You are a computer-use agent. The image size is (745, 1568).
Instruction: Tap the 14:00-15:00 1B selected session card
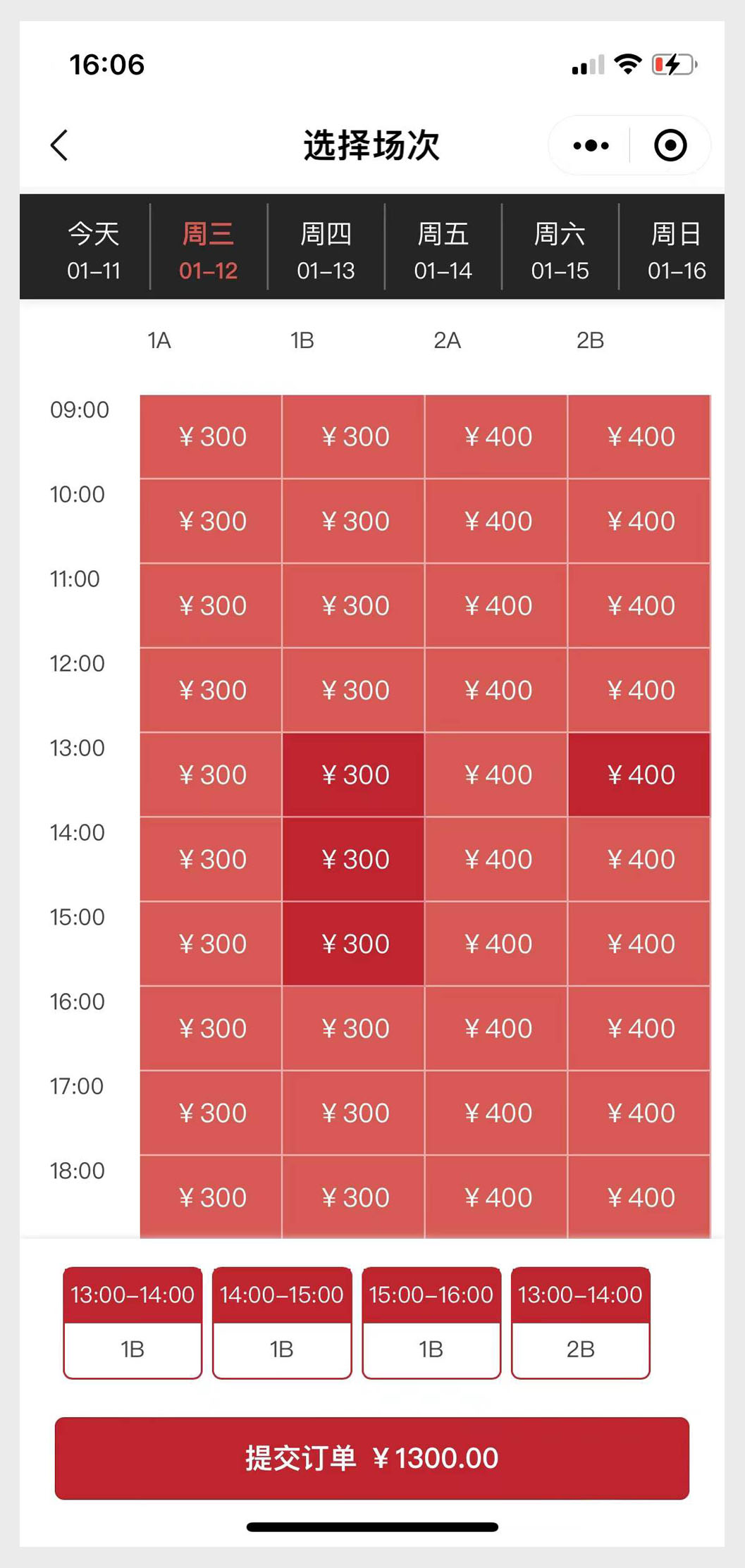tap(282, 1322)
